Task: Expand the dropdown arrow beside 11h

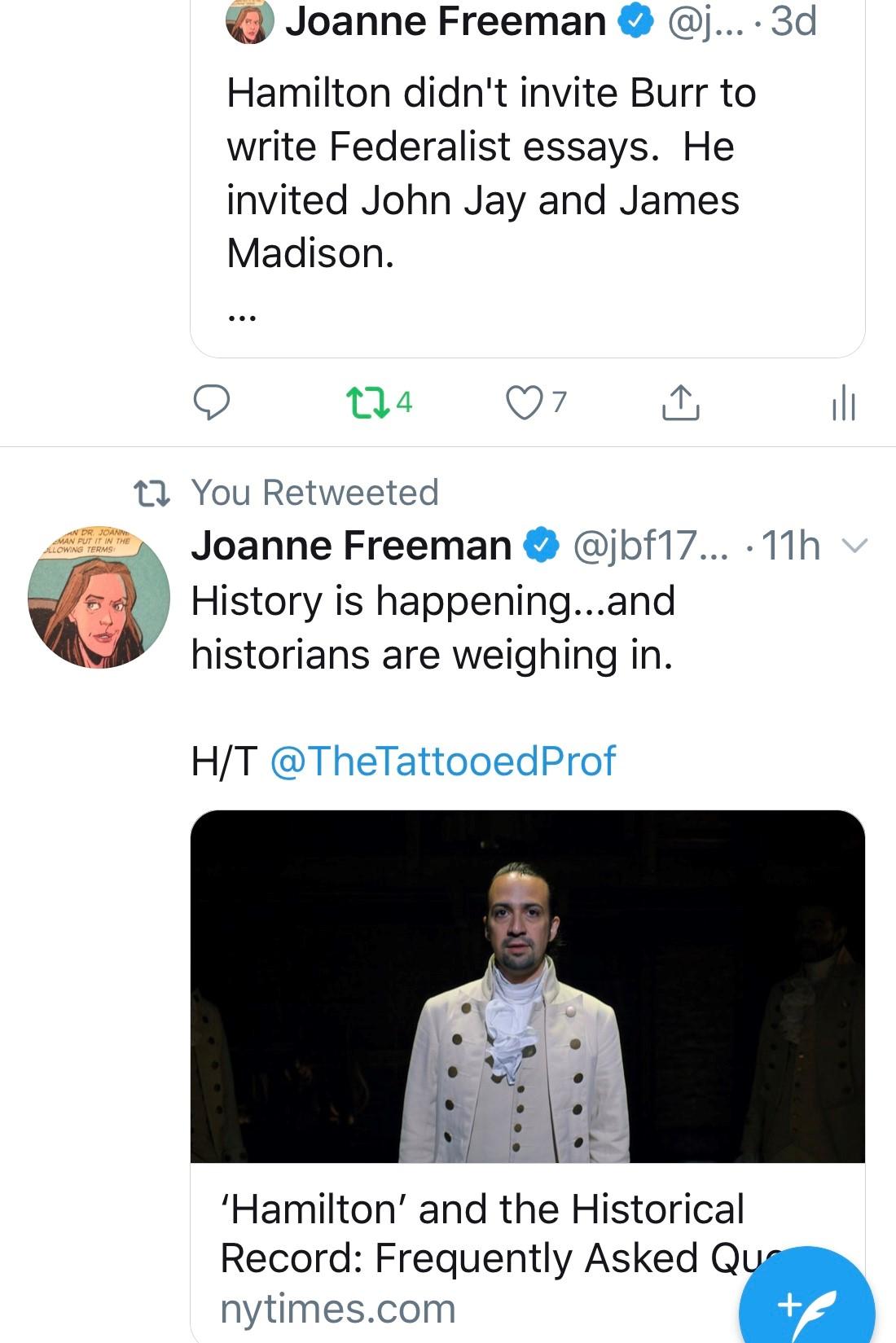Action: coord(853,545)
